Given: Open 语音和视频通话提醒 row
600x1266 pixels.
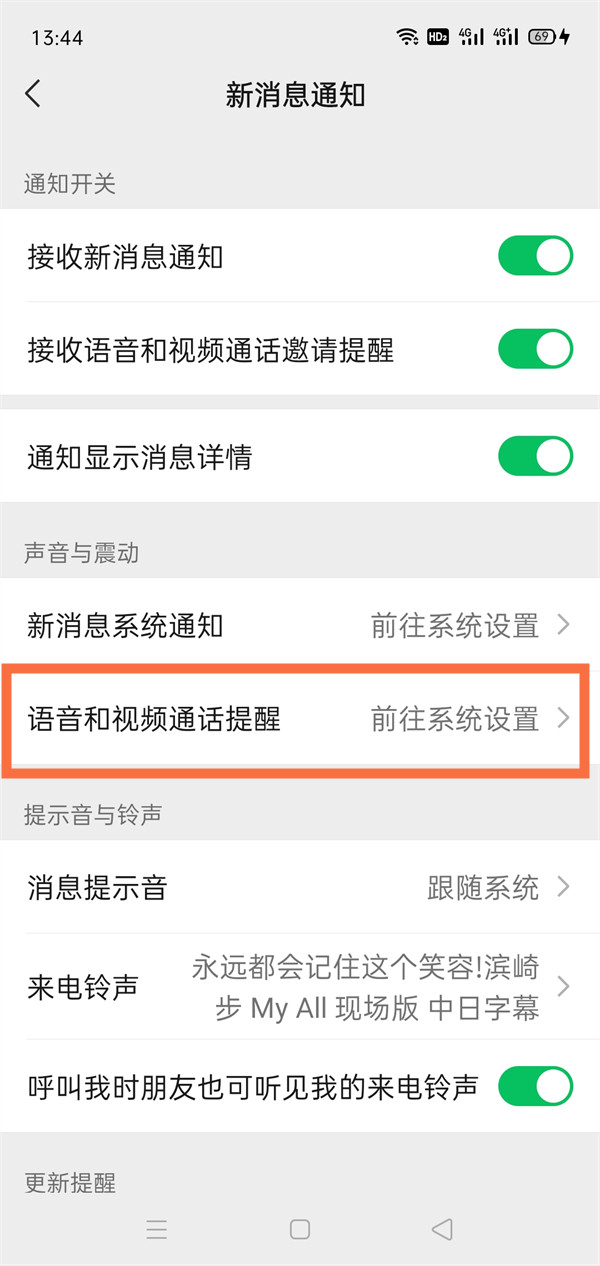Looking at the screenshot, I should point(300,719).
